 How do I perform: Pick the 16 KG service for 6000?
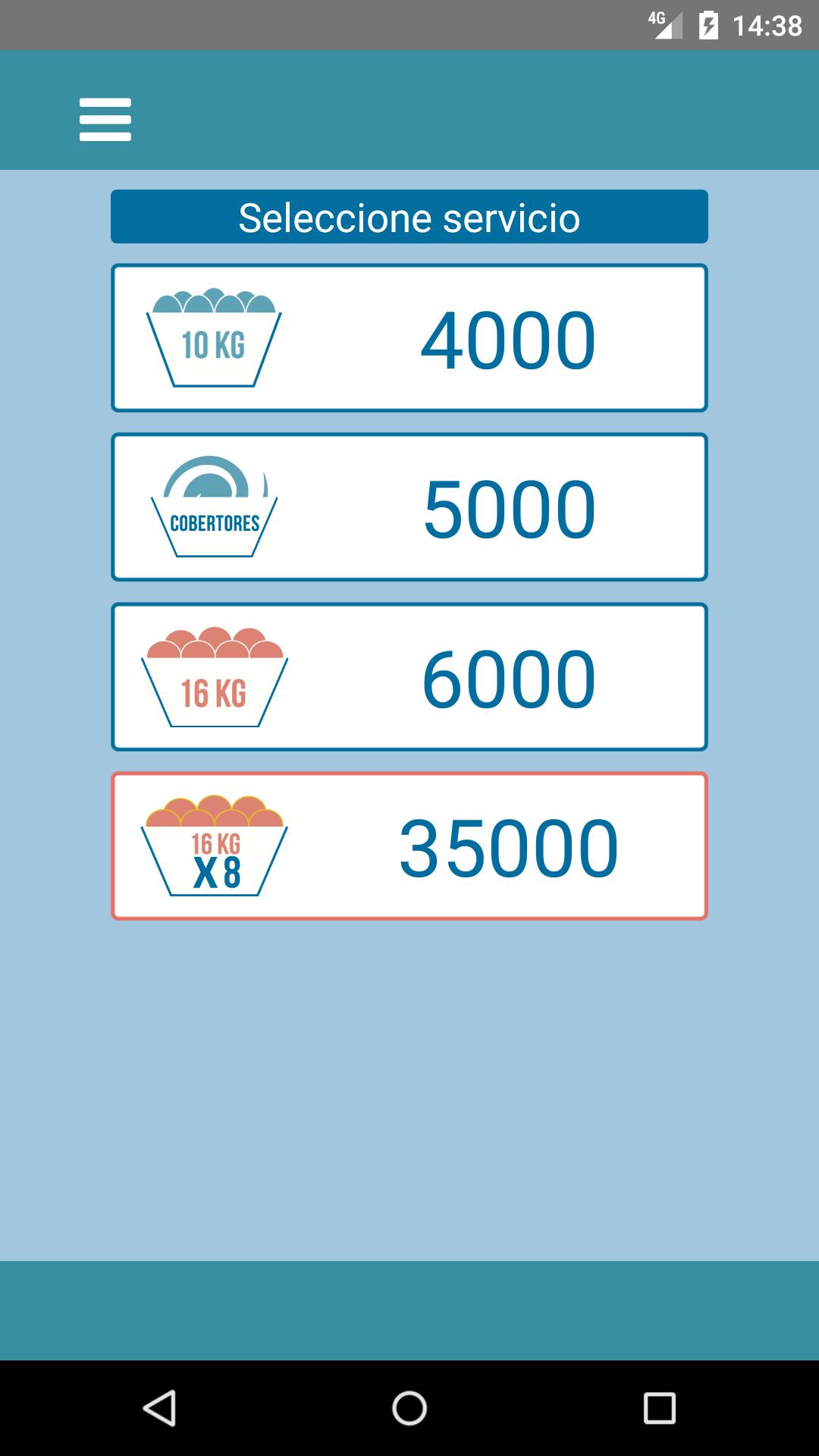pos(409,677)
